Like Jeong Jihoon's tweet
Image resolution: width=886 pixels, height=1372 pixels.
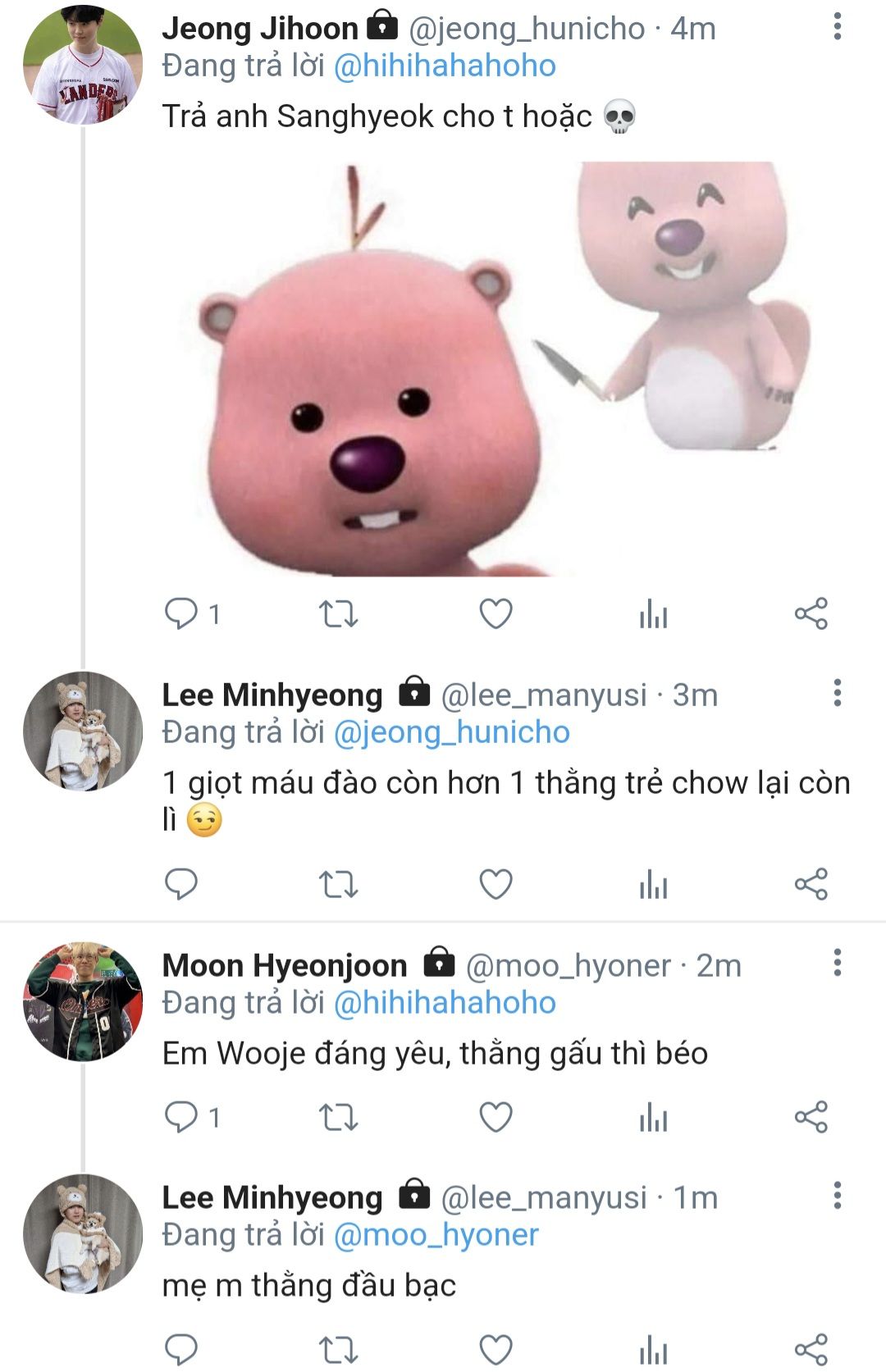[x=496, y=613]
